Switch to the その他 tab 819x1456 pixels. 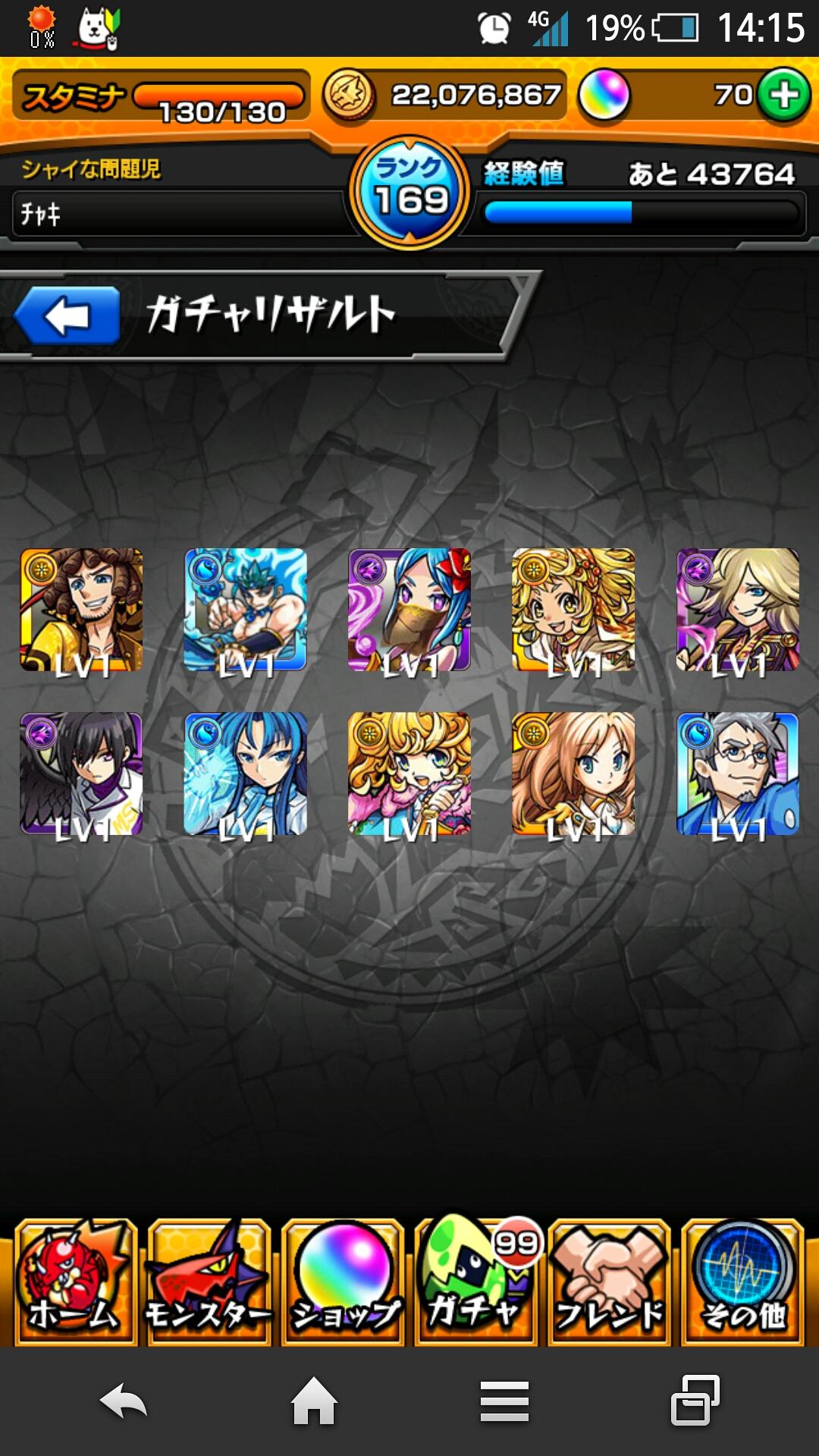(743, 1282)
